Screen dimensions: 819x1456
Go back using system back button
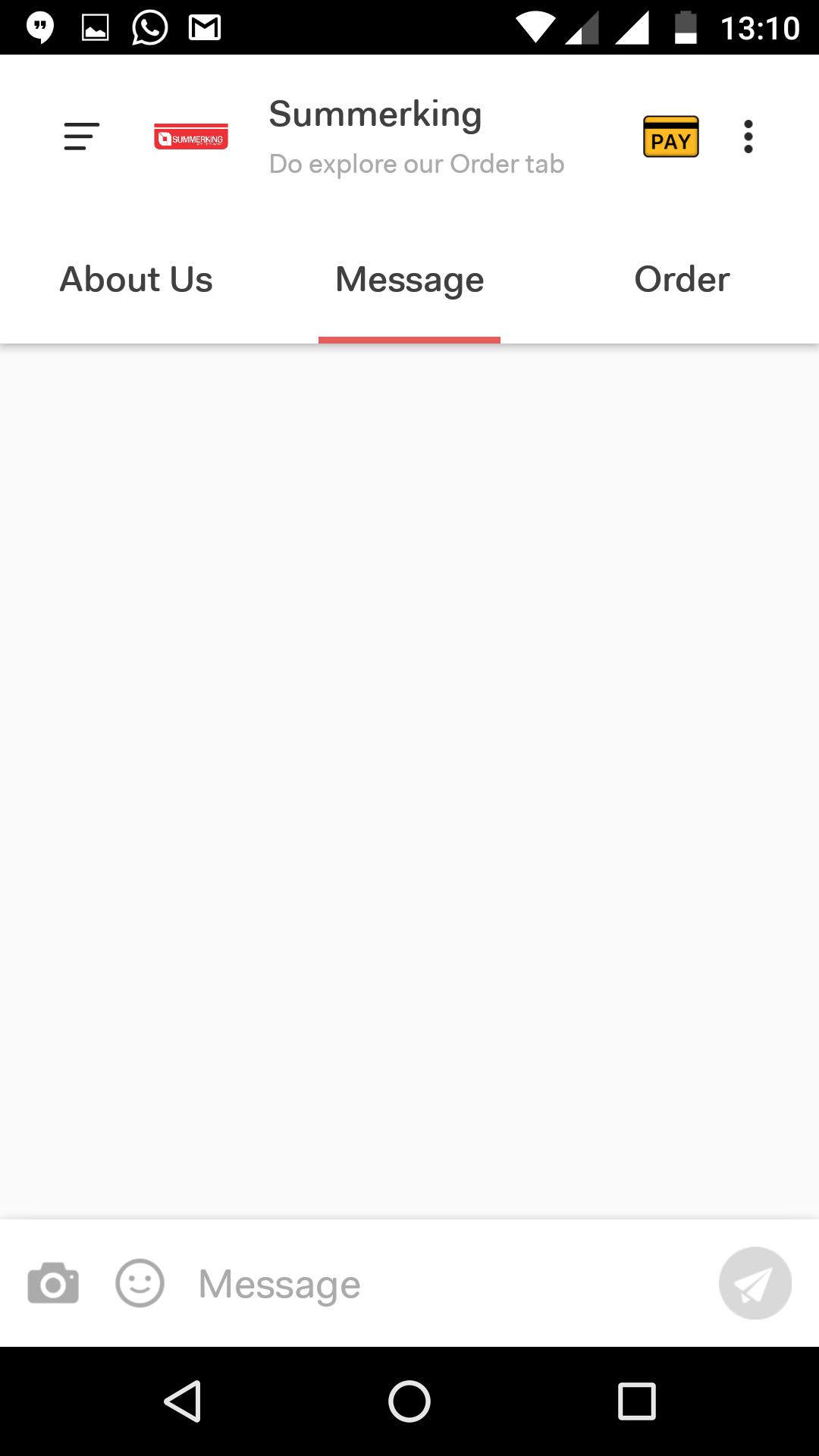point(183,1401)
